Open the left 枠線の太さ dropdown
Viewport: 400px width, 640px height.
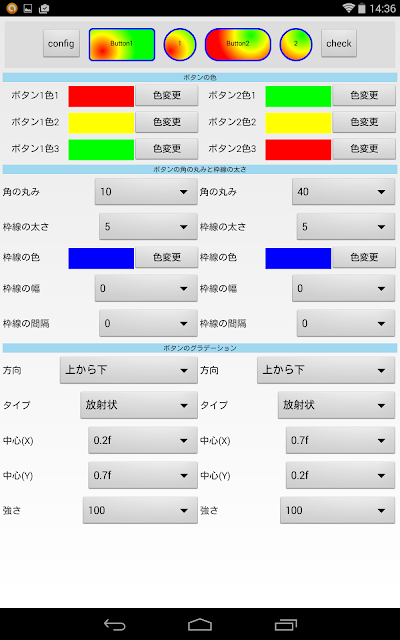point(148,227)
